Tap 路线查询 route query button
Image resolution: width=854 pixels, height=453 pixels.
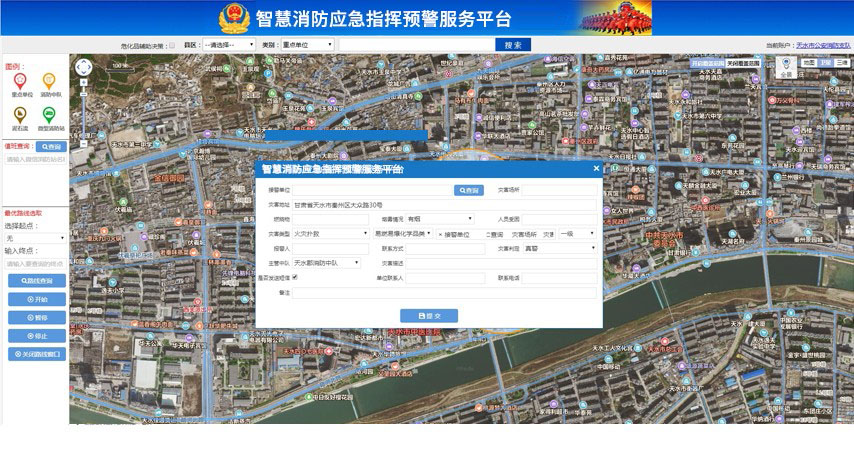[35, 281]
